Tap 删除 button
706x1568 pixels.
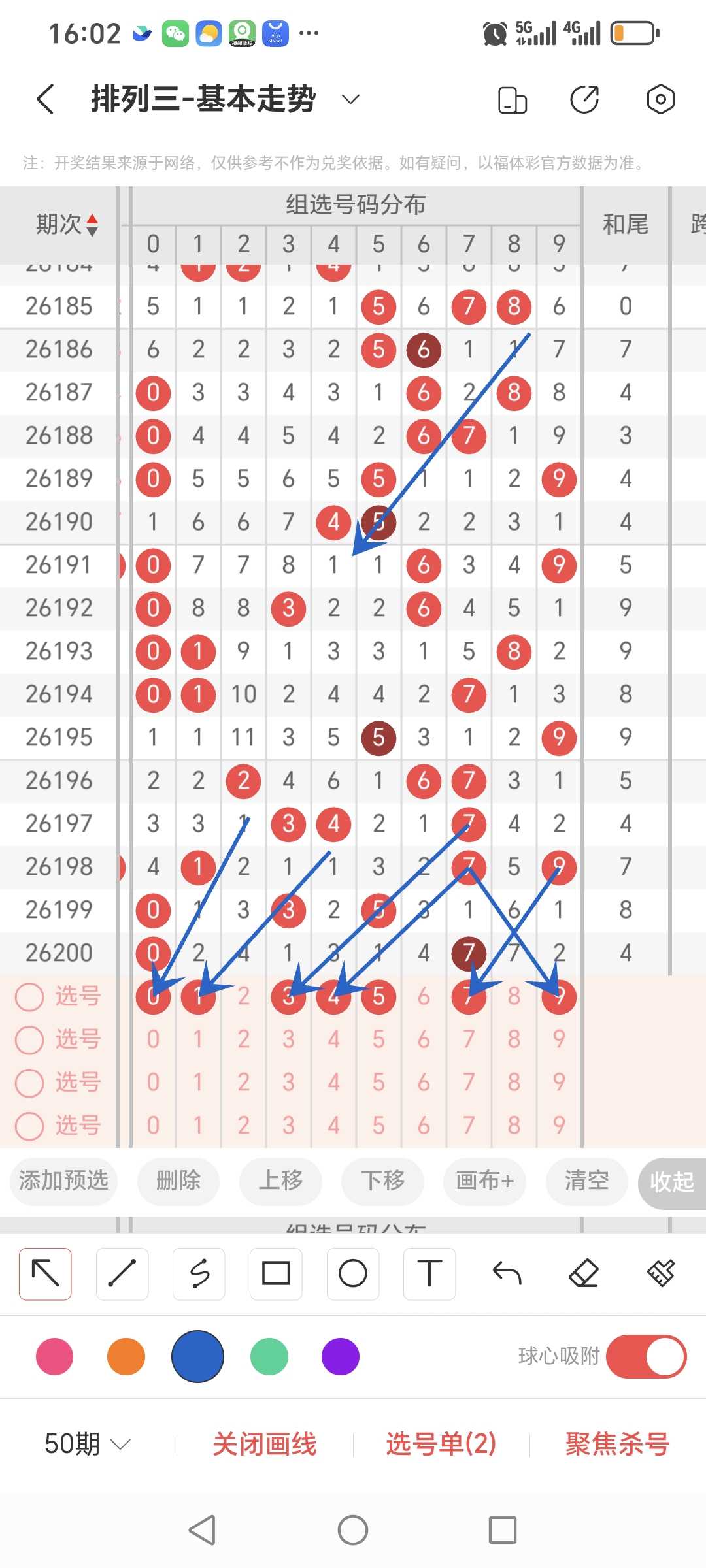pos(178,1181)
